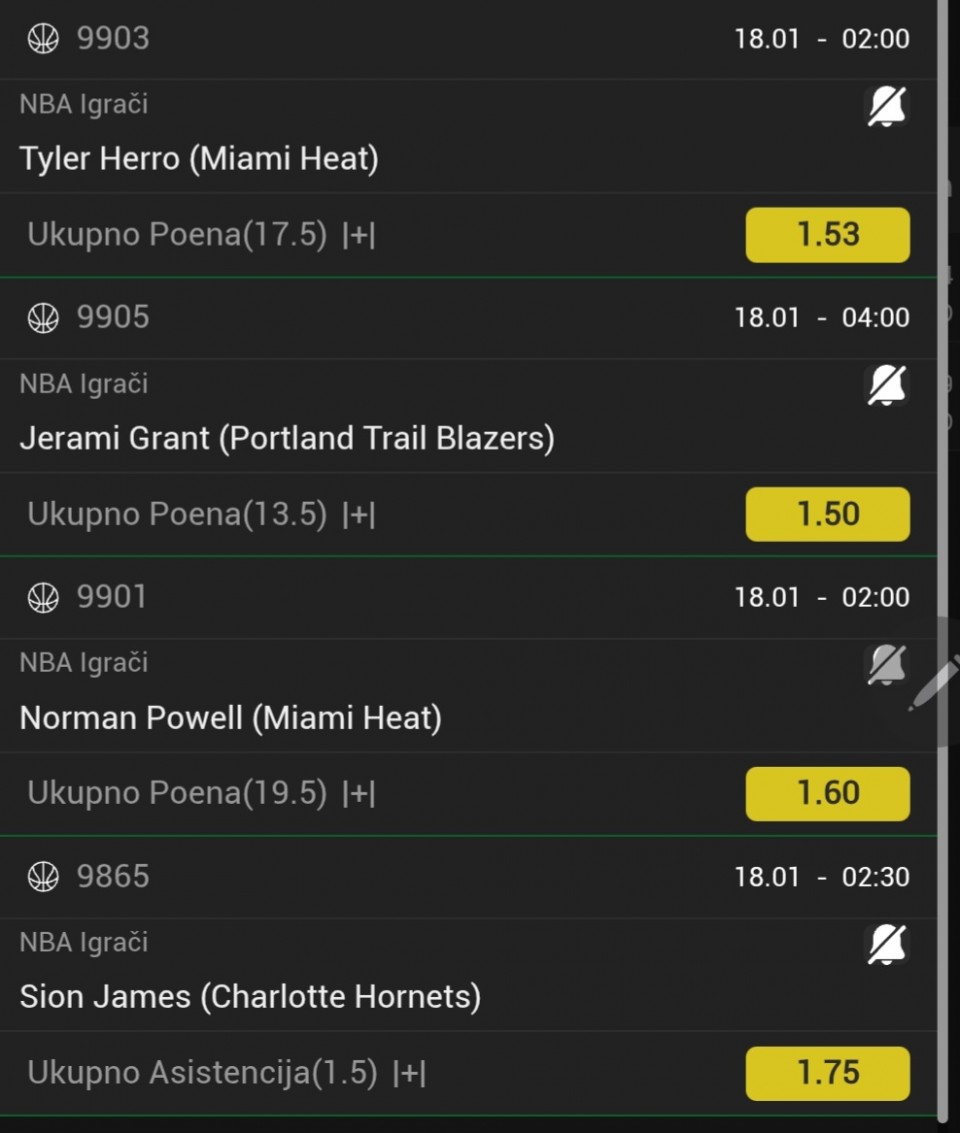Open the Jerami Grant (Portland Trail Blazers) event

(x=287, y=438)
